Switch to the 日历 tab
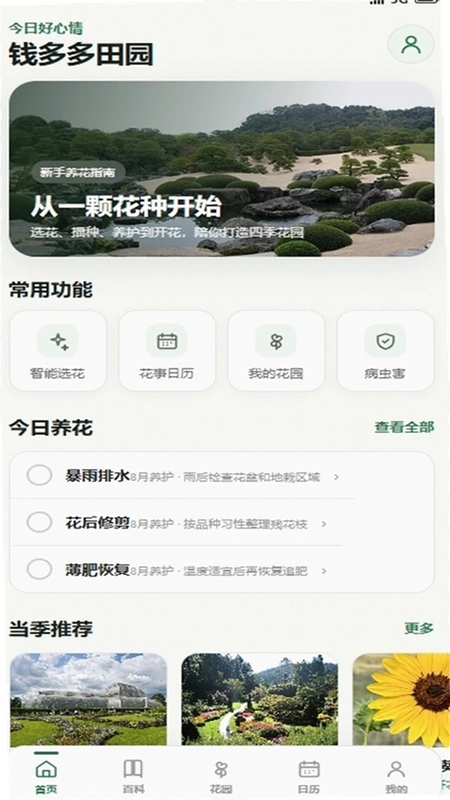The width and height of the screenshot is (450, 800). pyautogui.click(x=309, y=776)
